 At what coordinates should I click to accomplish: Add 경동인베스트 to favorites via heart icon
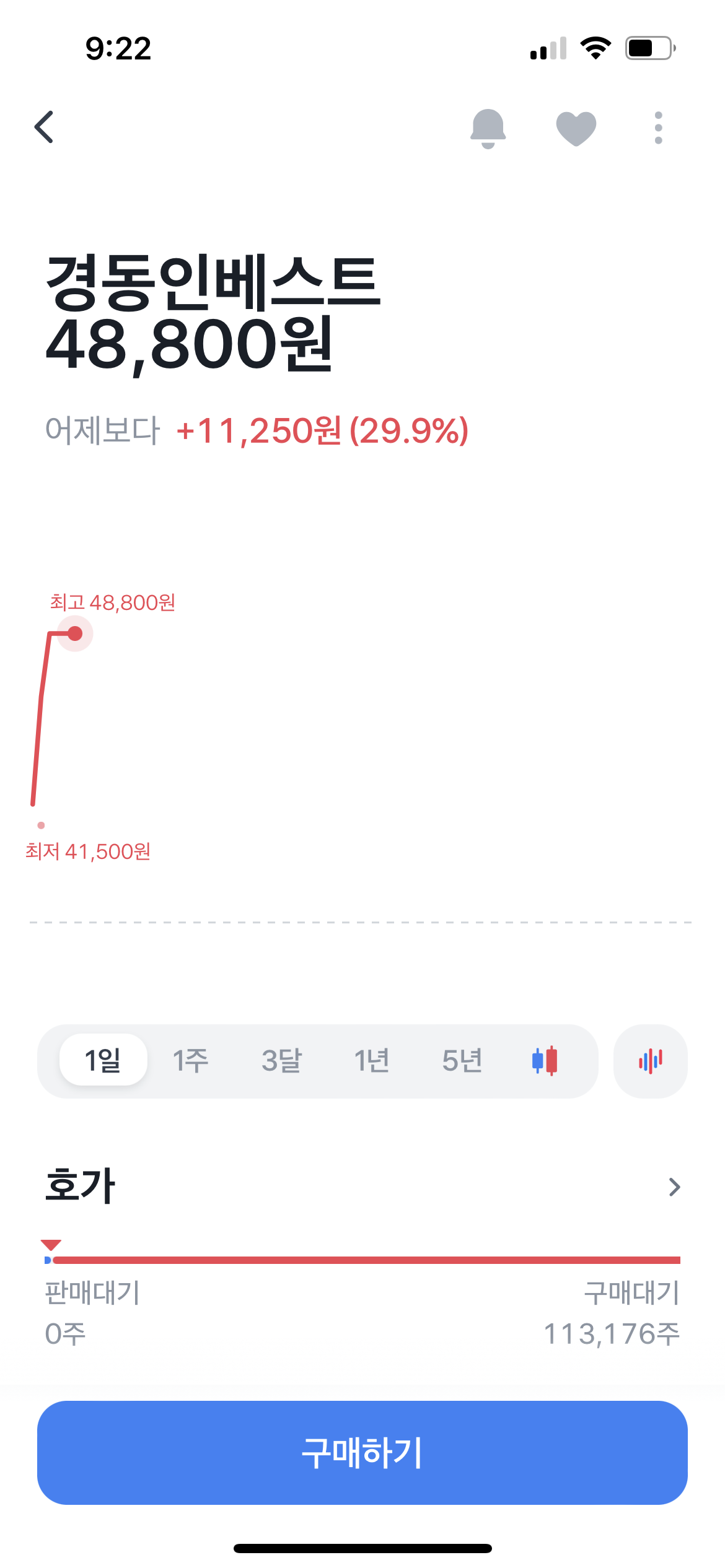(575, 128)
